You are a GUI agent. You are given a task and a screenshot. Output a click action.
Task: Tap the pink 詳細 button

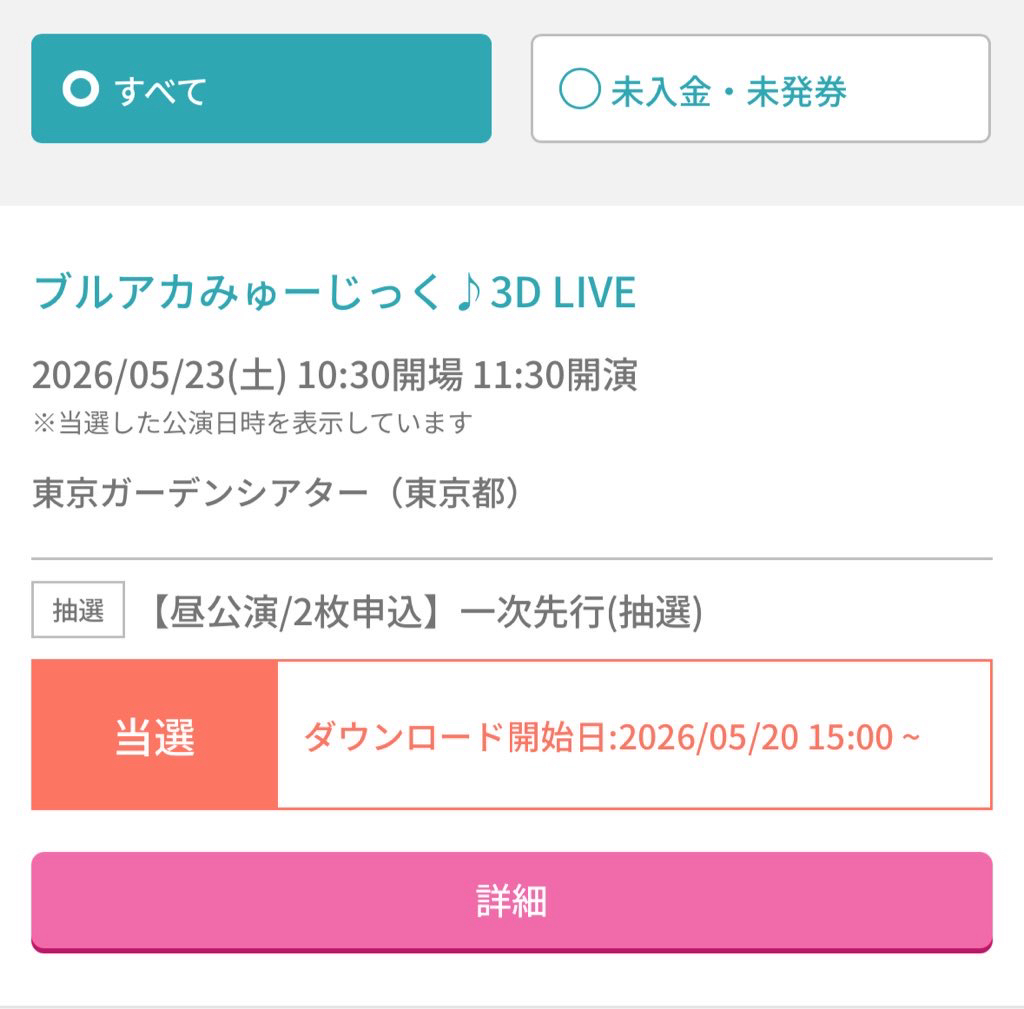point(511,901)
